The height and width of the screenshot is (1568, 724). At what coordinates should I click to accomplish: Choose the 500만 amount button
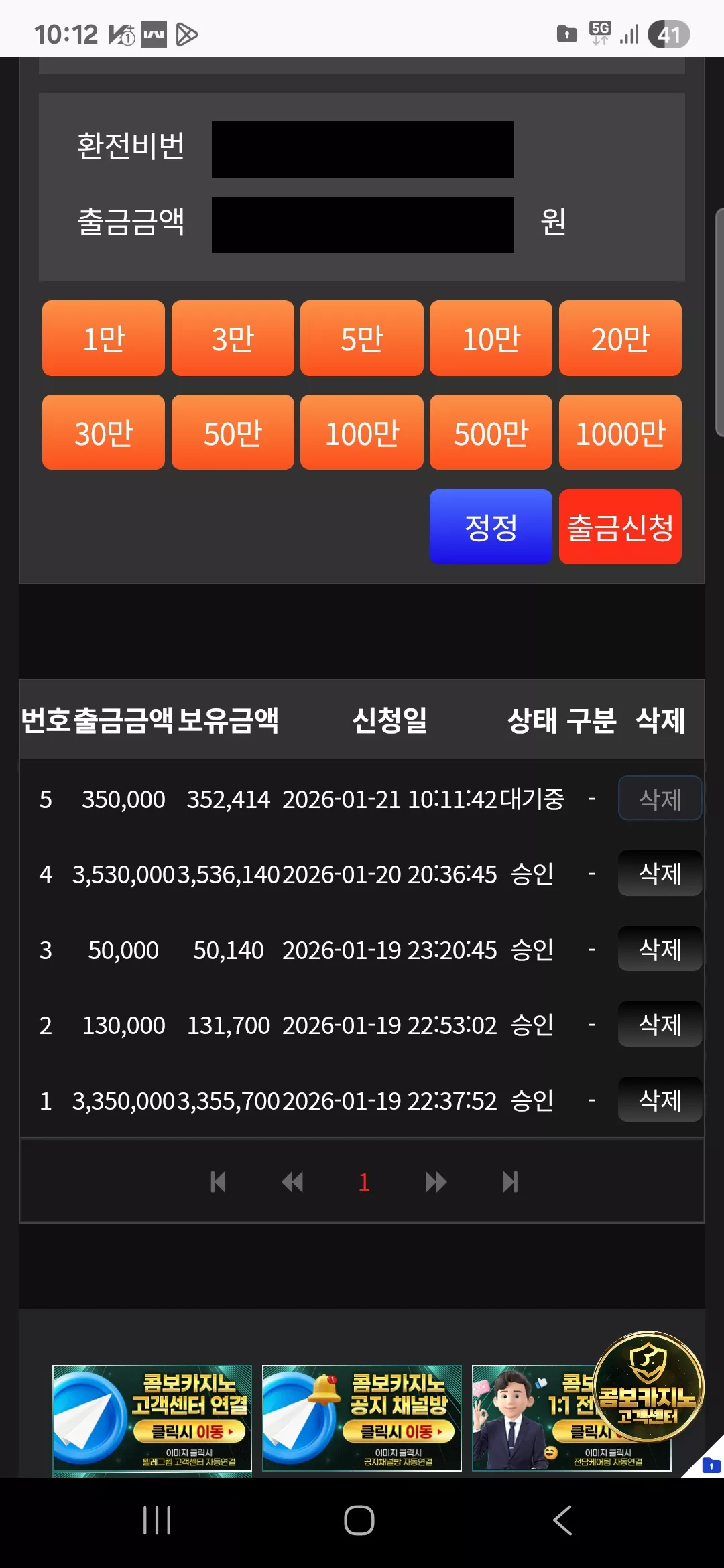tap(491, 433)
